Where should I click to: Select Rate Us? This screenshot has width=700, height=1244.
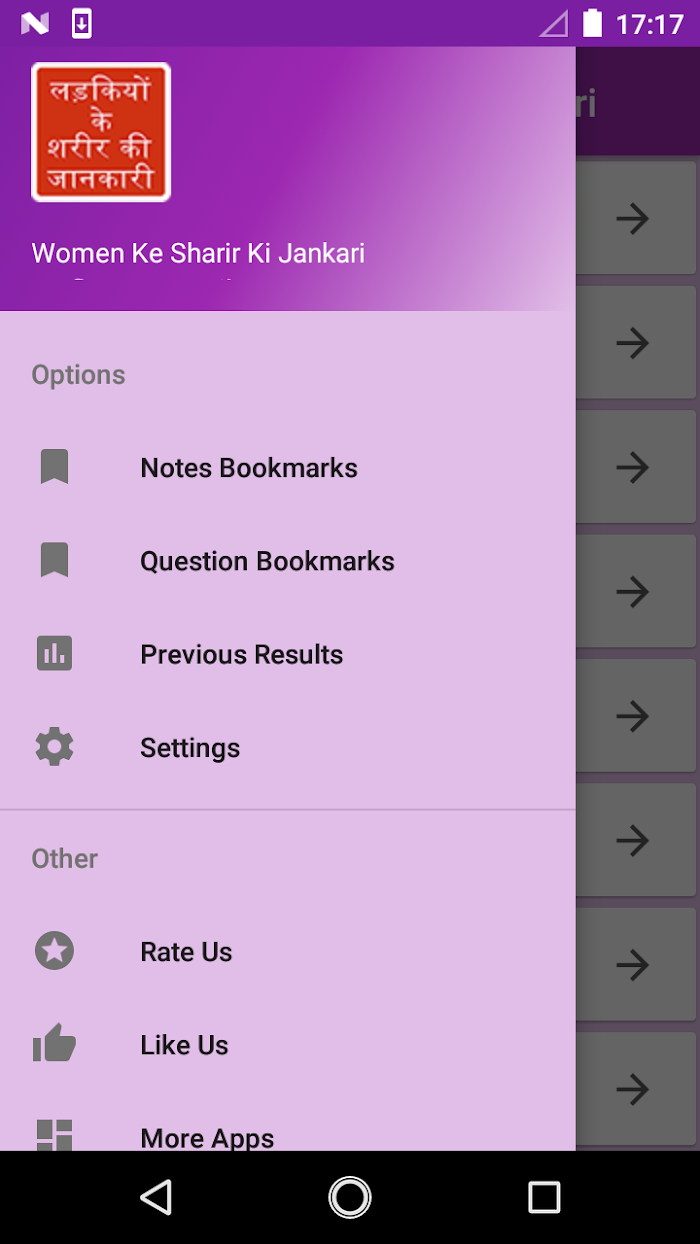pyautogui.click(x=288, y=951)
